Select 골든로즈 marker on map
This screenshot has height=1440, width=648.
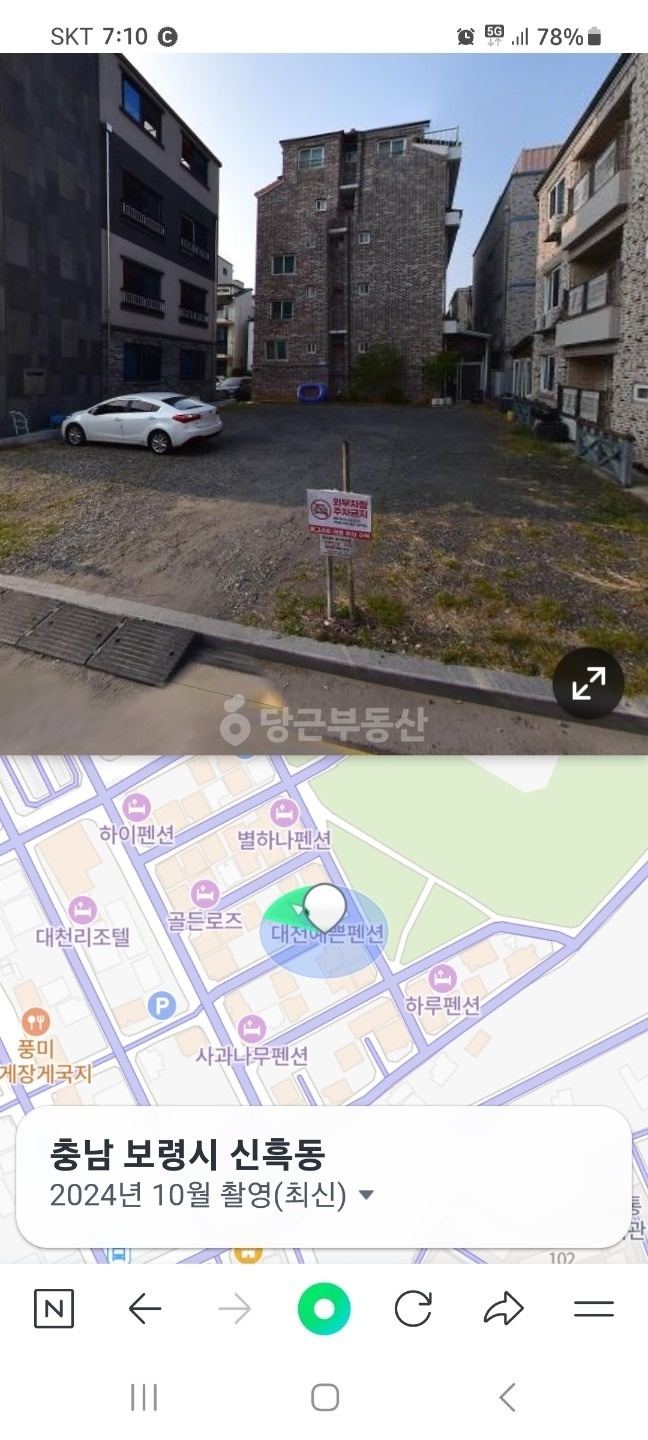[206, 894]
